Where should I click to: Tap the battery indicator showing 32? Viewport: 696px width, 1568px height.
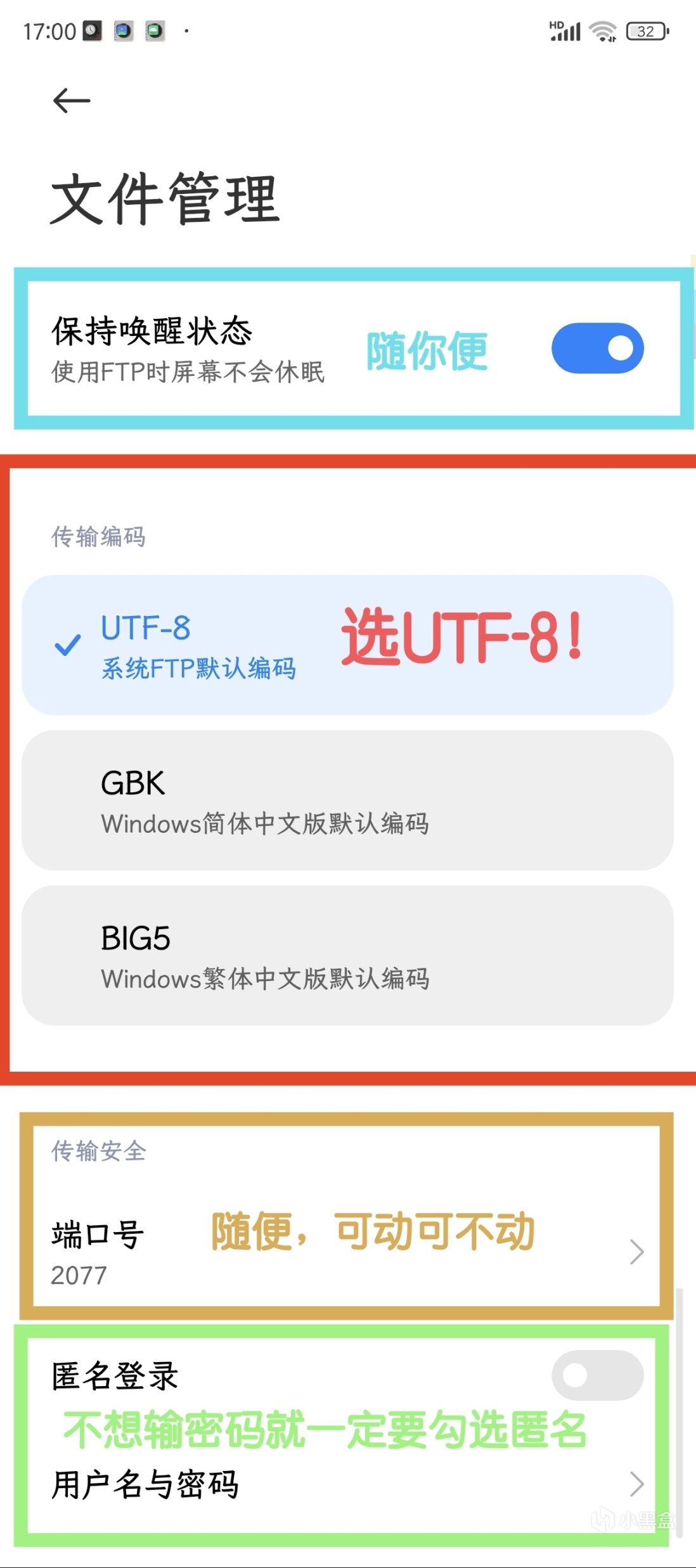tap(645, 30)
